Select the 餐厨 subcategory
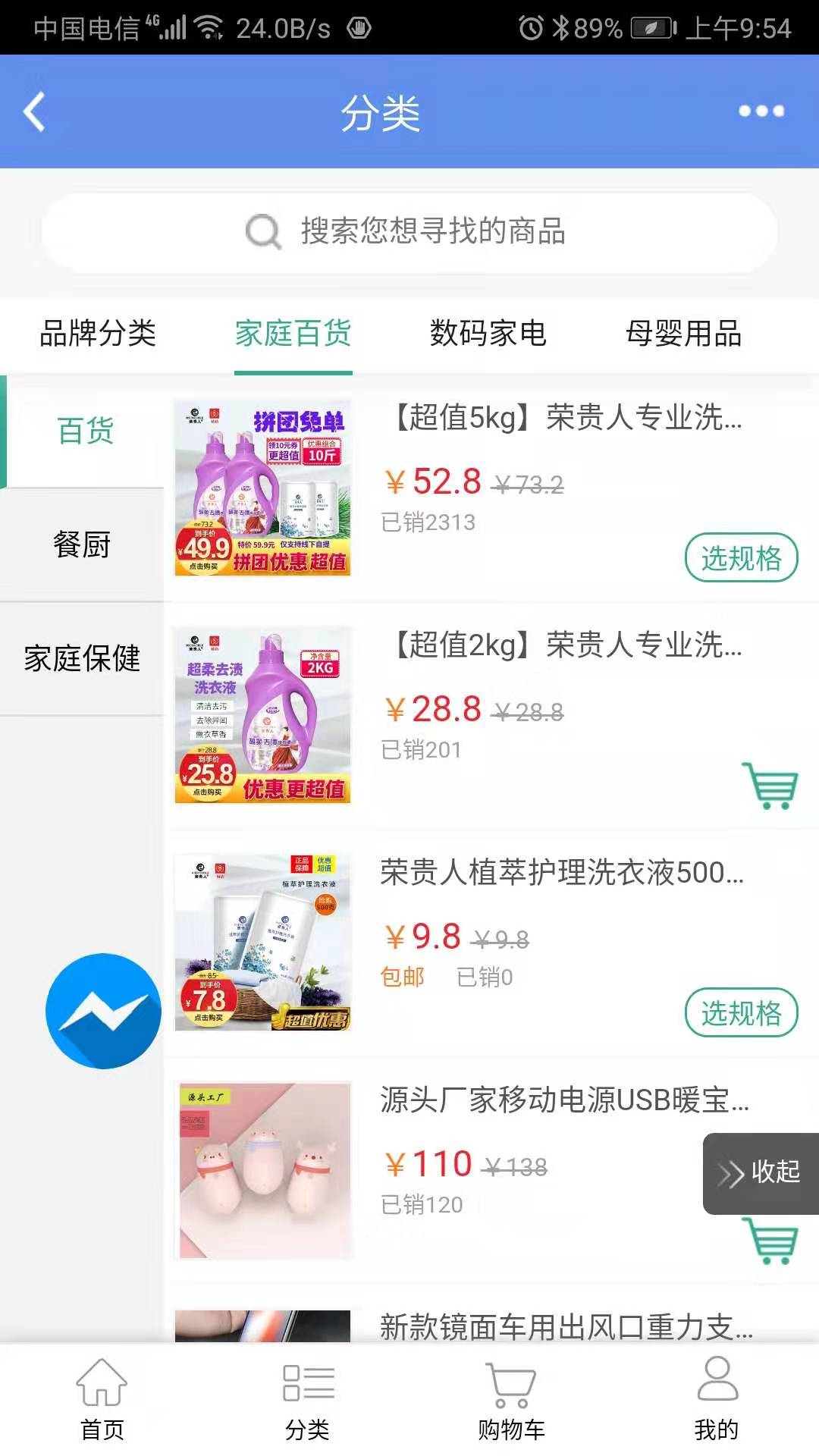The height and width of the screenshot is (1456, 819). 82,544
